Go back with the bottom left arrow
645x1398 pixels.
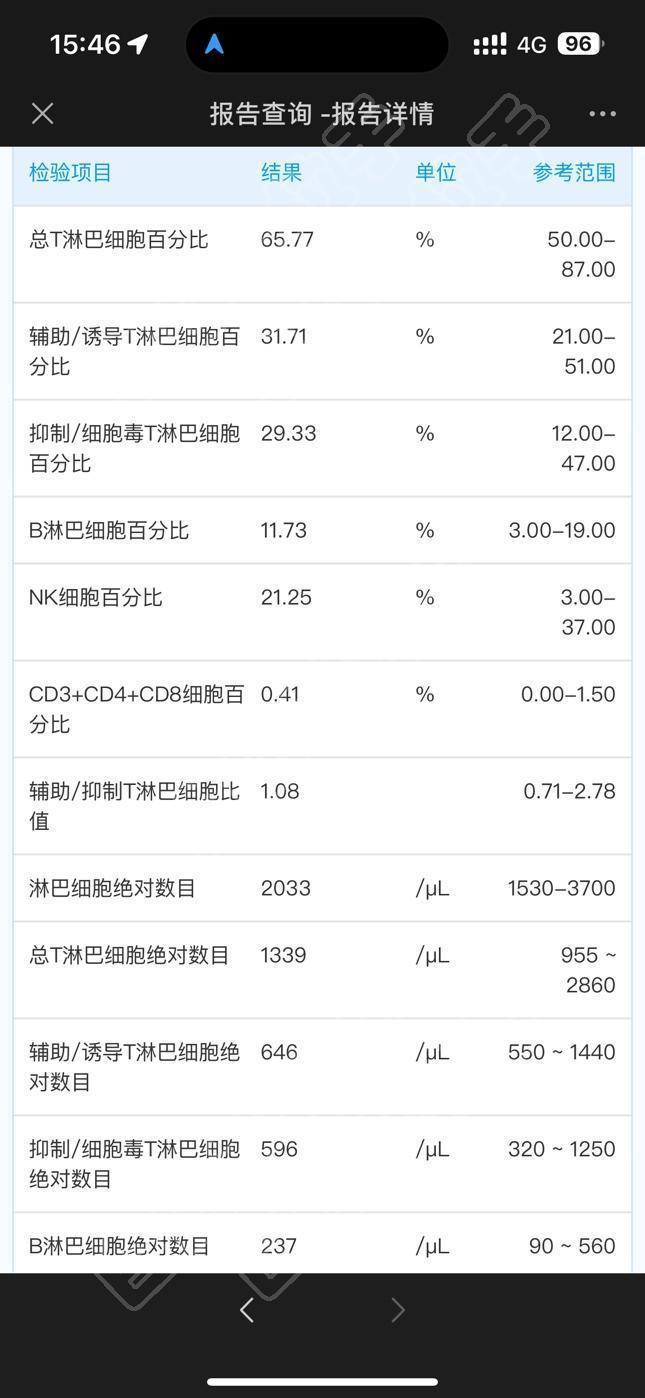(x=247, y=1310)
